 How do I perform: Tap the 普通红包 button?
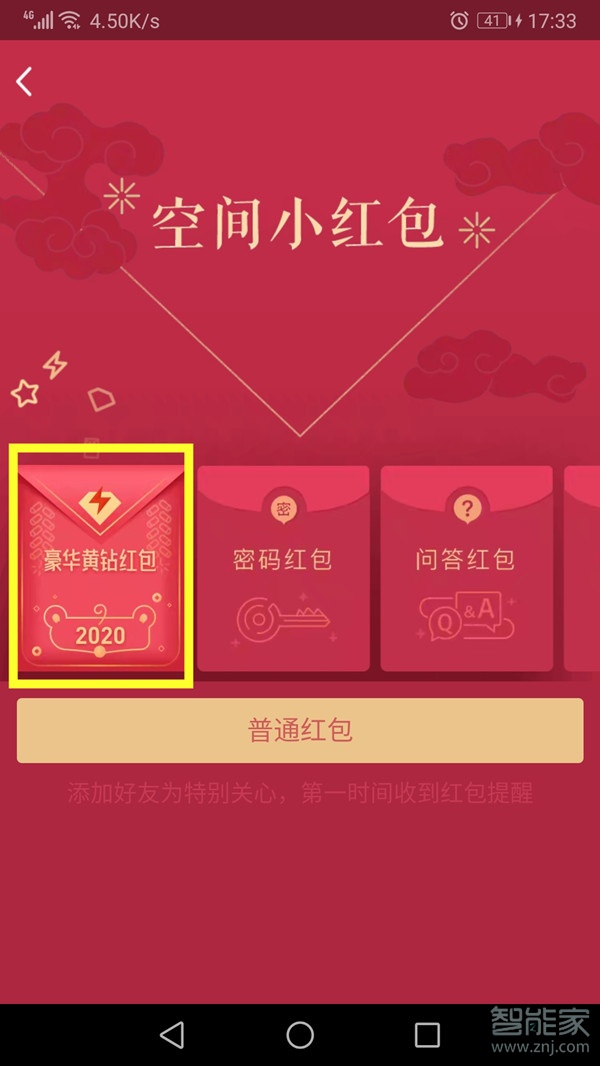coord(300,730)
